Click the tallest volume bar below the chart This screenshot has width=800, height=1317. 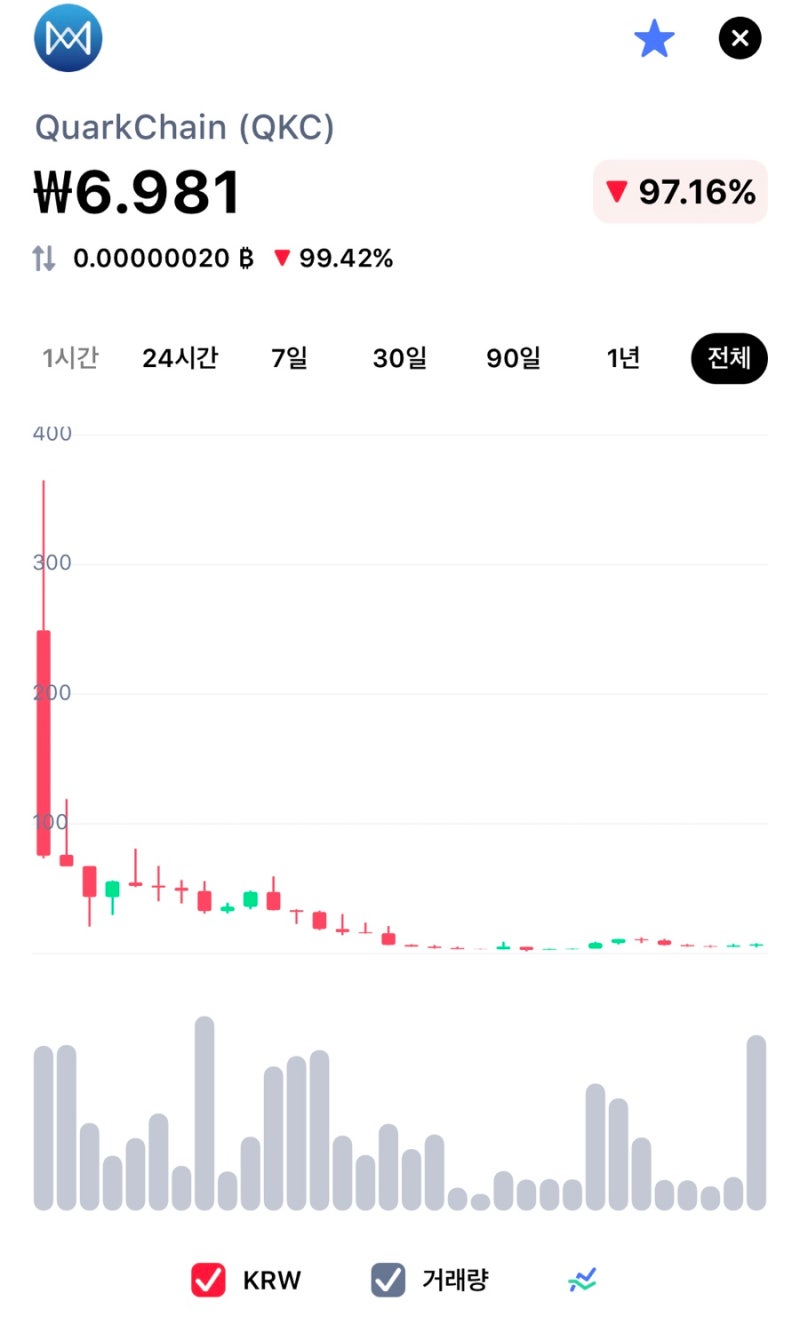point(203,1110)
